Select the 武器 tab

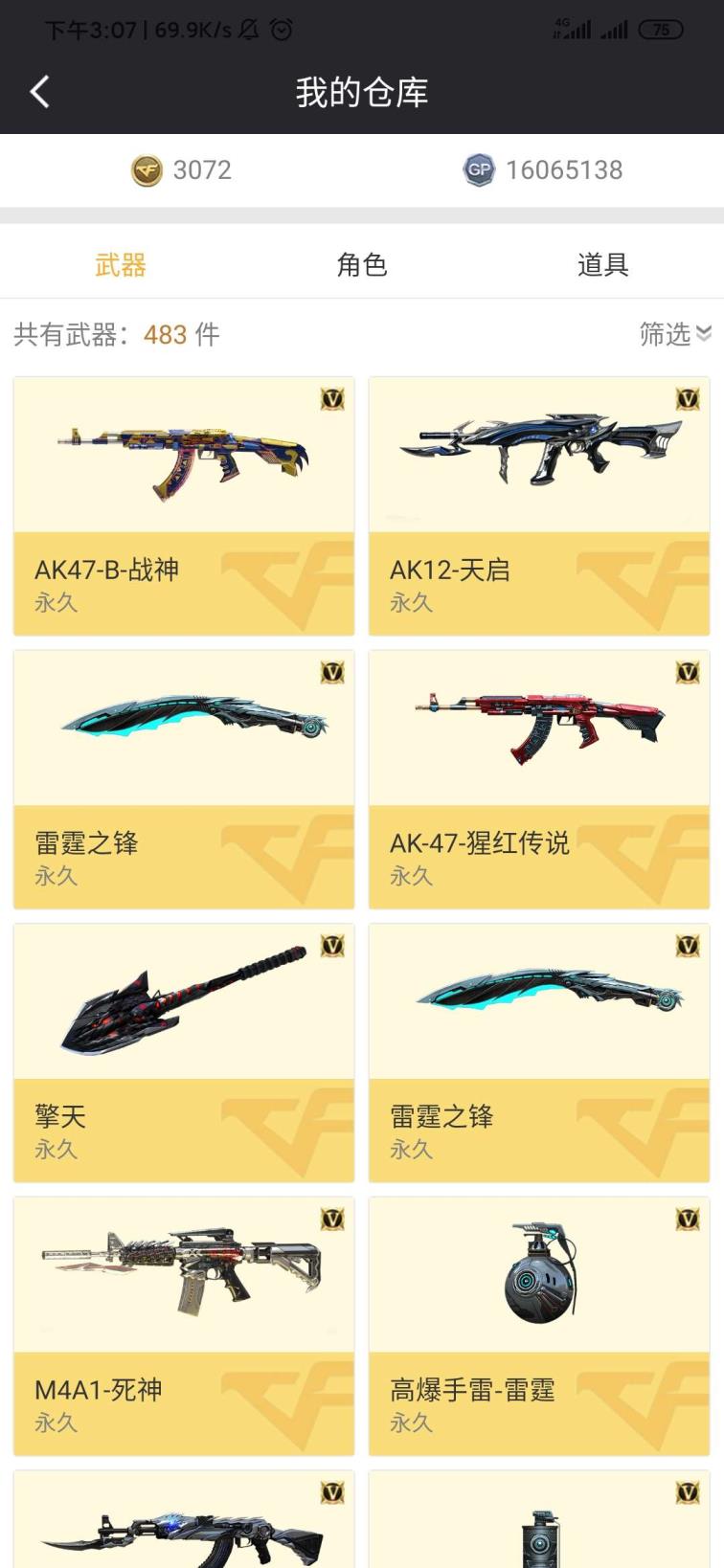point(121,265)
